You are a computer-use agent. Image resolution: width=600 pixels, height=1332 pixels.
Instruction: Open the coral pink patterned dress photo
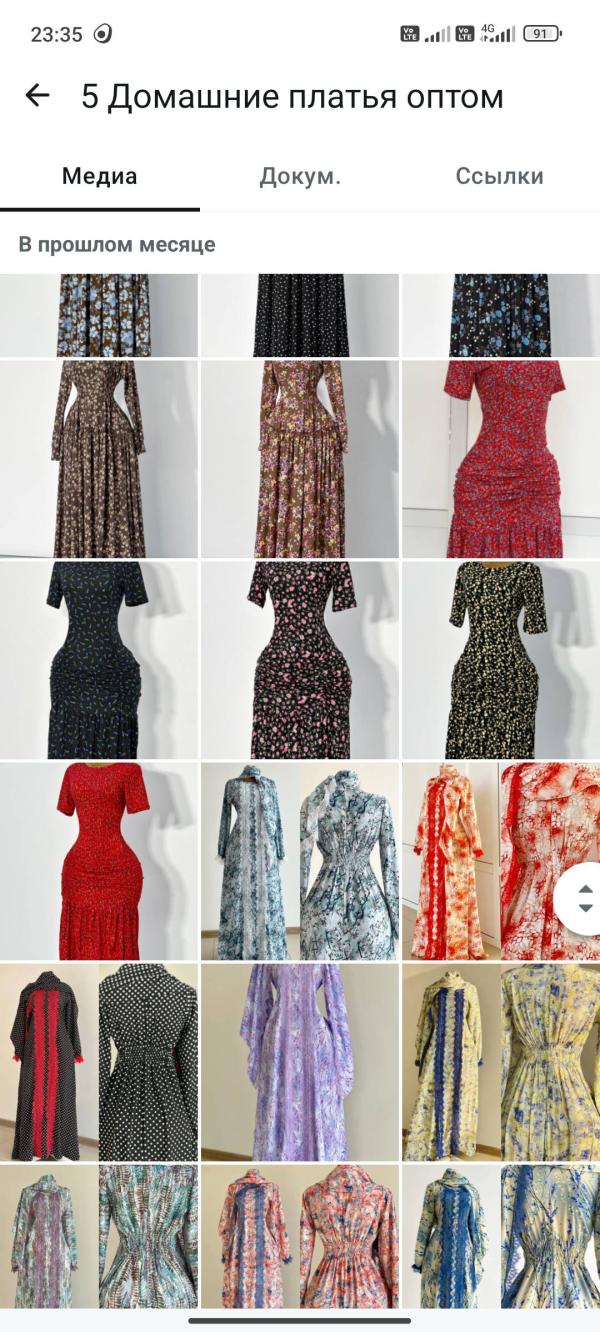[300, 1236]
